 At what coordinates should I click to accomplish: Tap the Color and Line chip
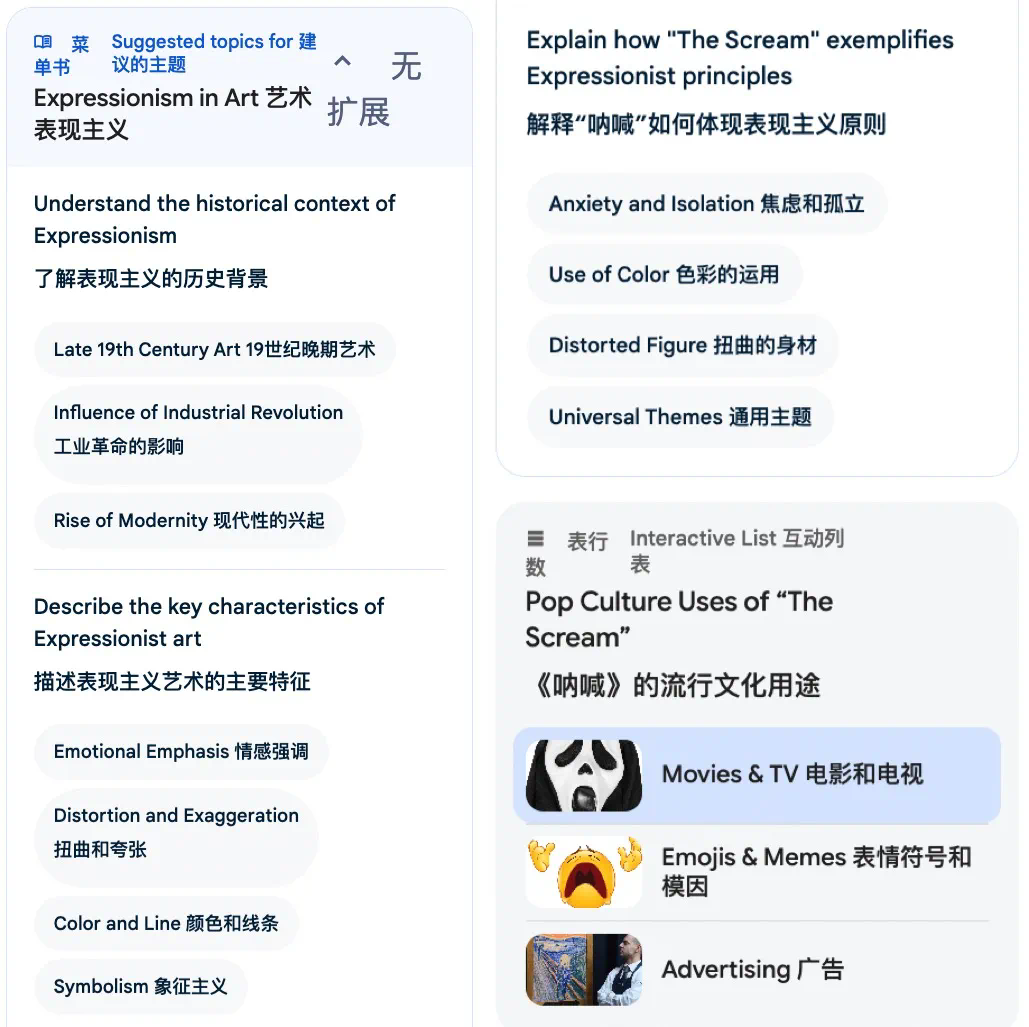(x=166, y=923)
